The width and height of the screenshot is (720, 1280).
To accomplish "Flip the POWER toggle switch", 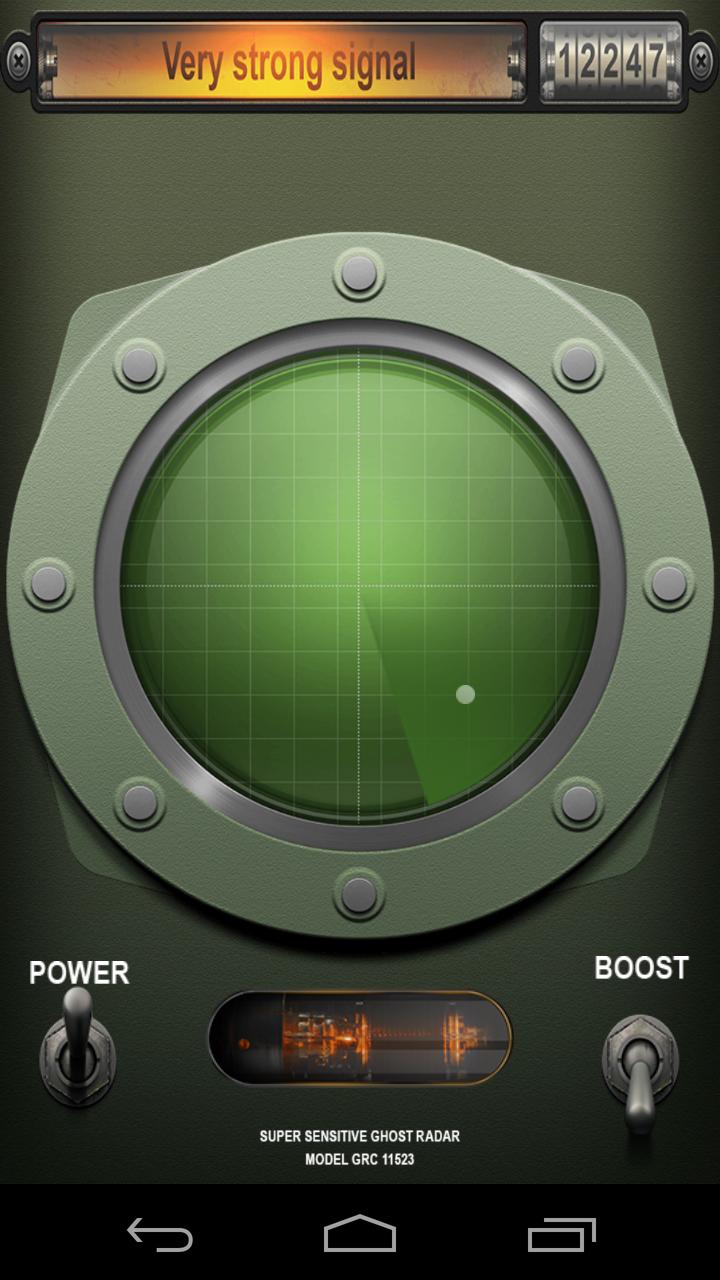I will point(77,1047).
